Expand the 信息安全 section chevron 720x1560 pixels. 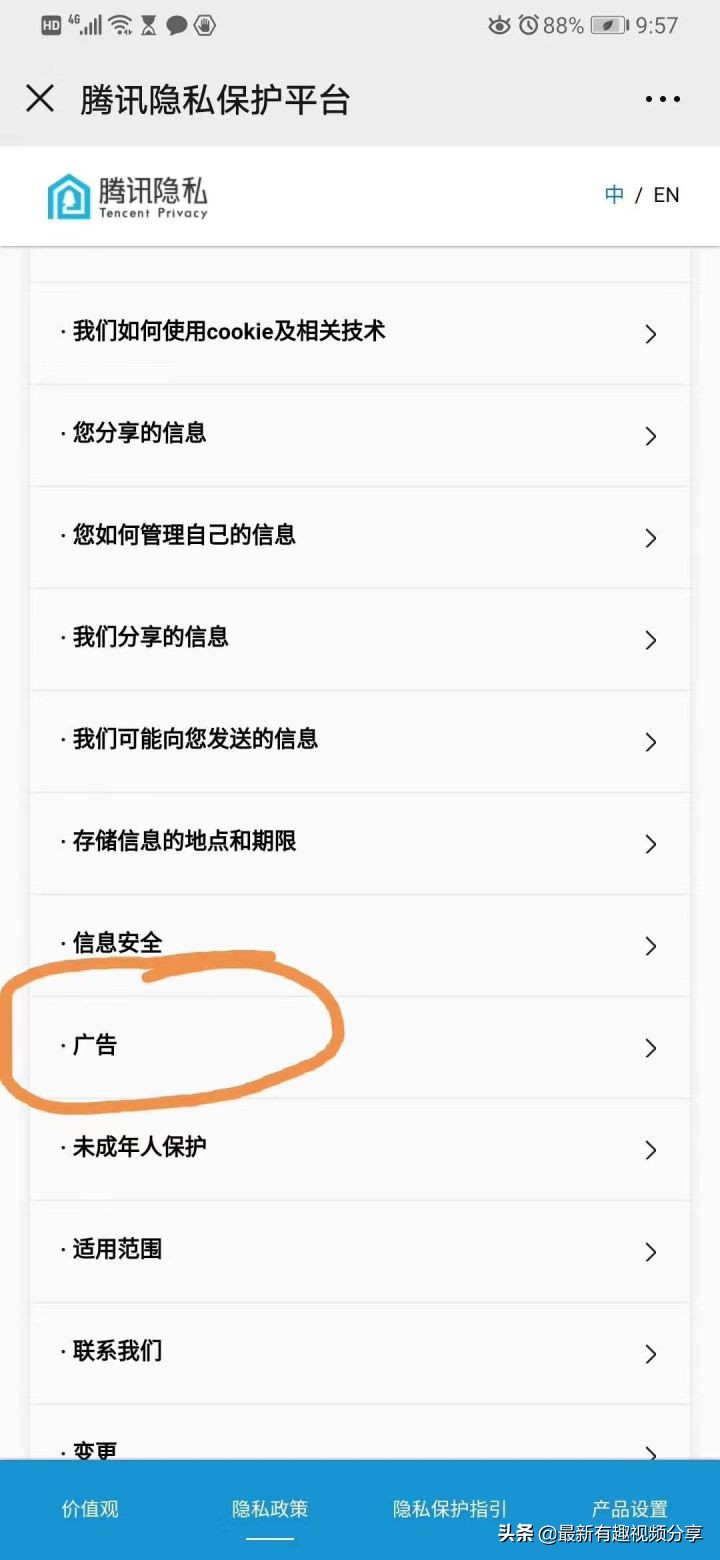(x=651, y=946)
